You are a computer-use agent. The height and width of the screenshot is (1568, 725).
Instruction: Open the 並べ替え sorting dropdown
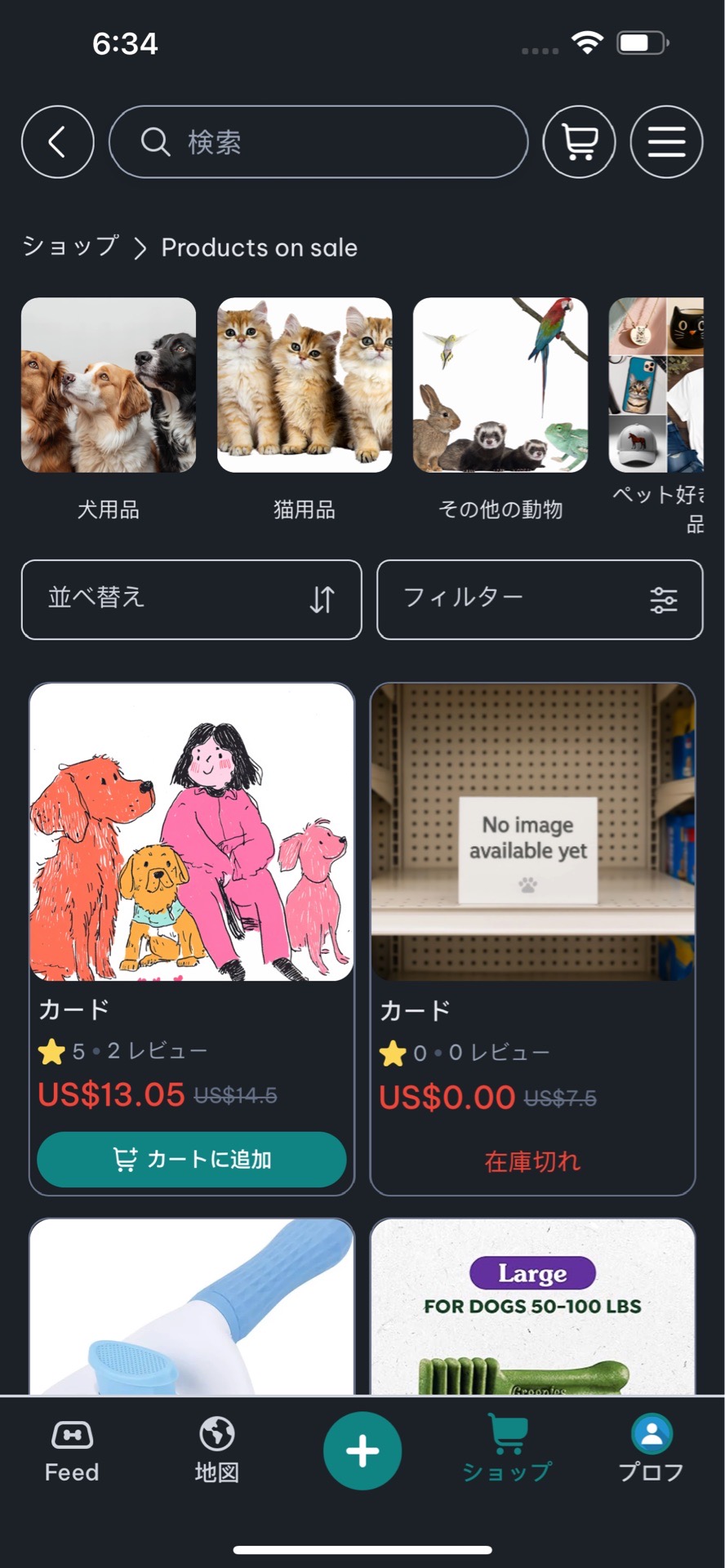coord(192,599)
